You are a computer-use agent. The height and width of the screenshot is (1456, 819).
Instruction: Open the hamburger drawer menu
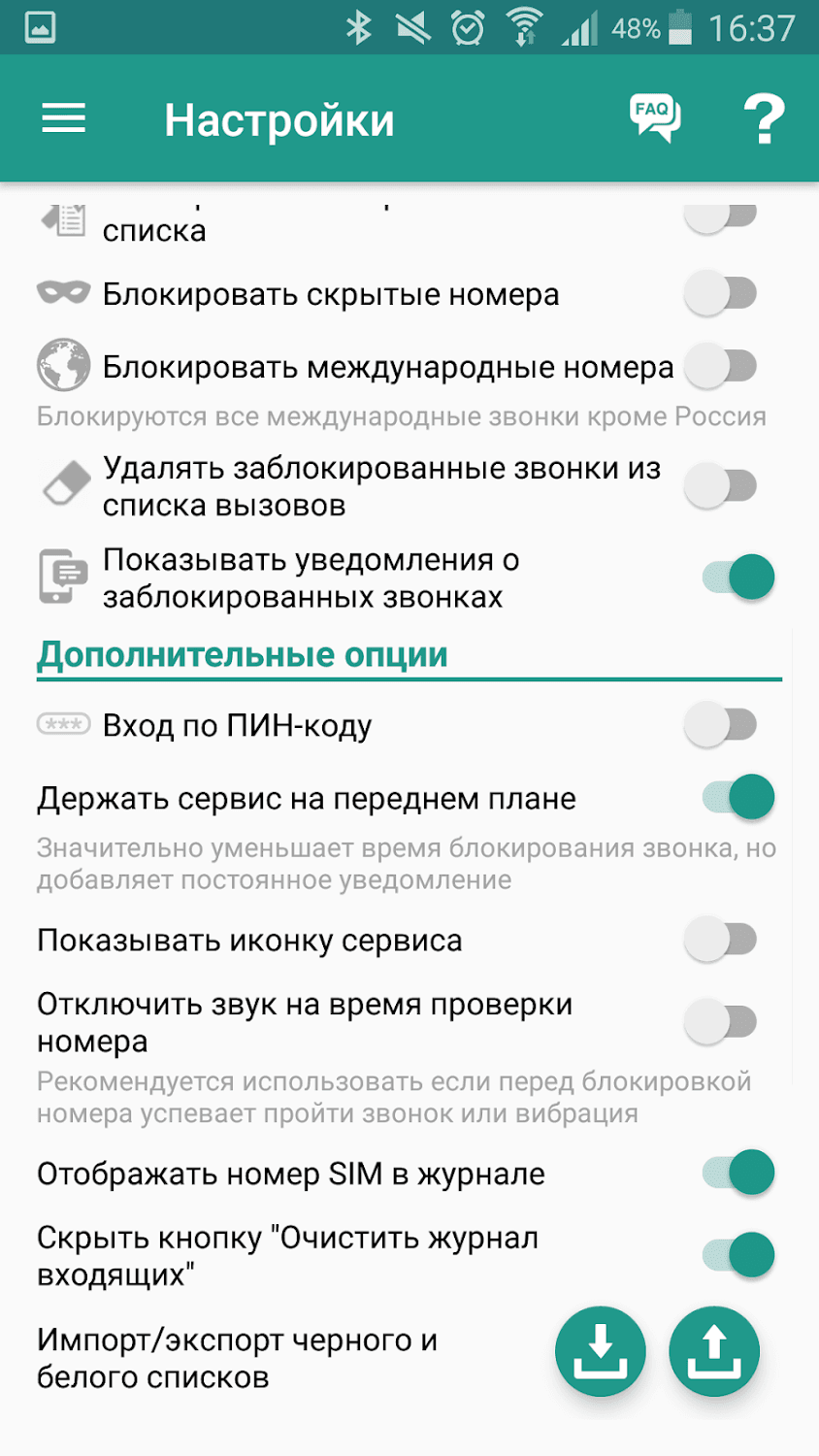(63, 119)
